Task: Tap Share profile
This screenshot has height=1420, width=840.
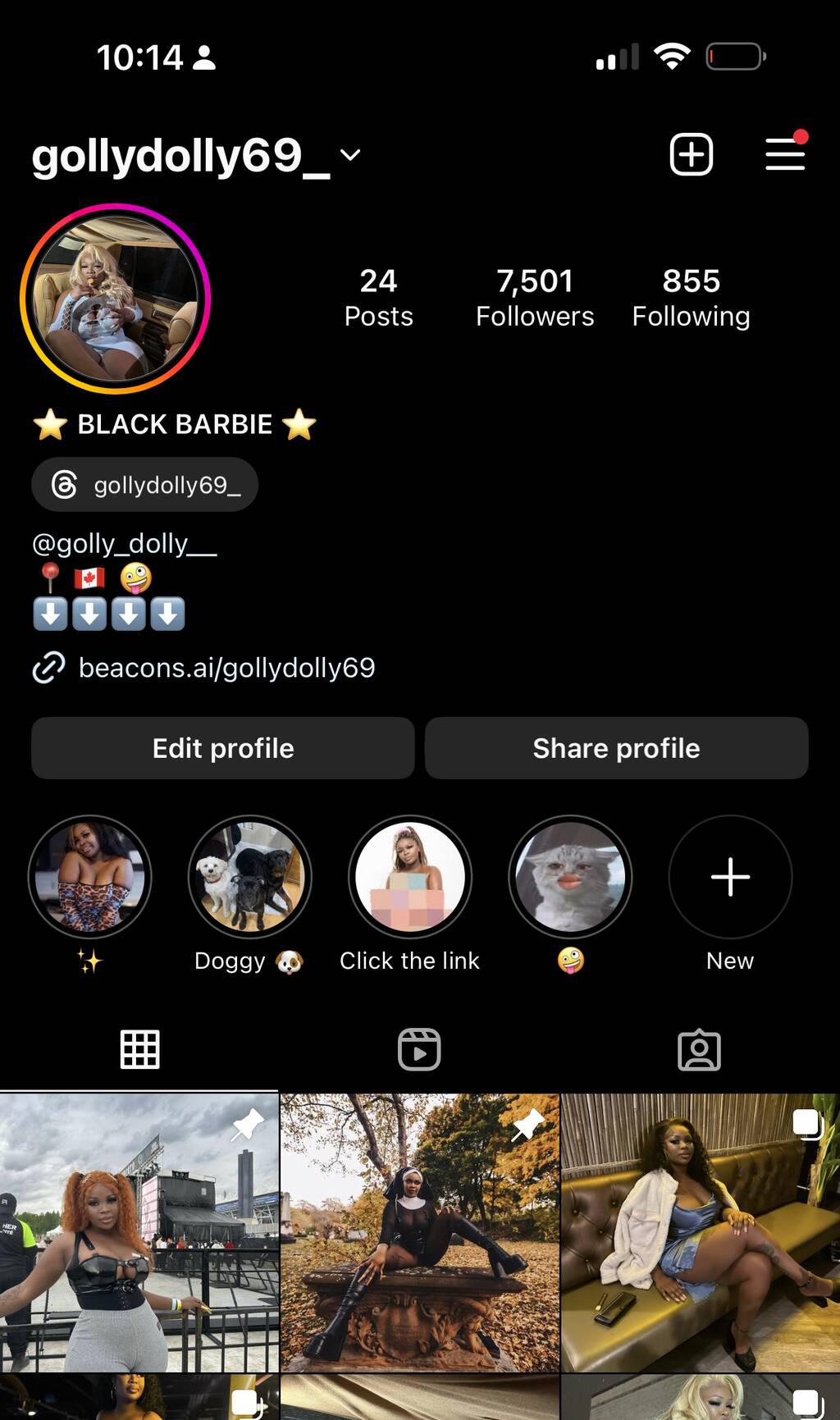Action: (x=617, y=748)
